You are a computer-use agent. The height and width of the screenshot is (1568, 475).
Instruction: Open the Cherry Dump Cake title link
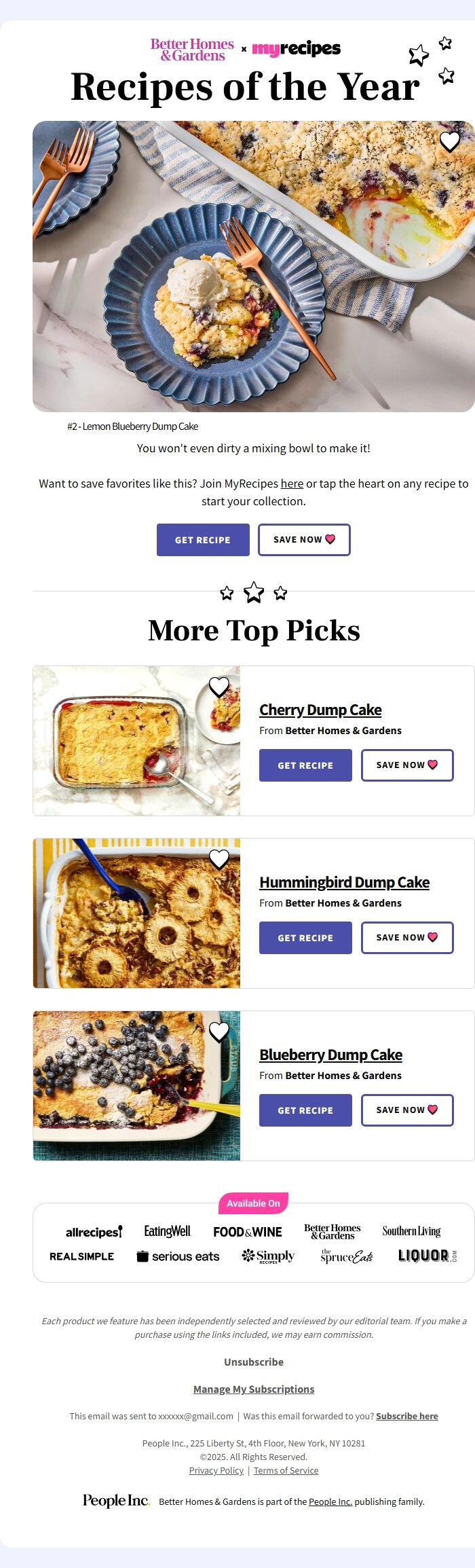click(320, 710)
